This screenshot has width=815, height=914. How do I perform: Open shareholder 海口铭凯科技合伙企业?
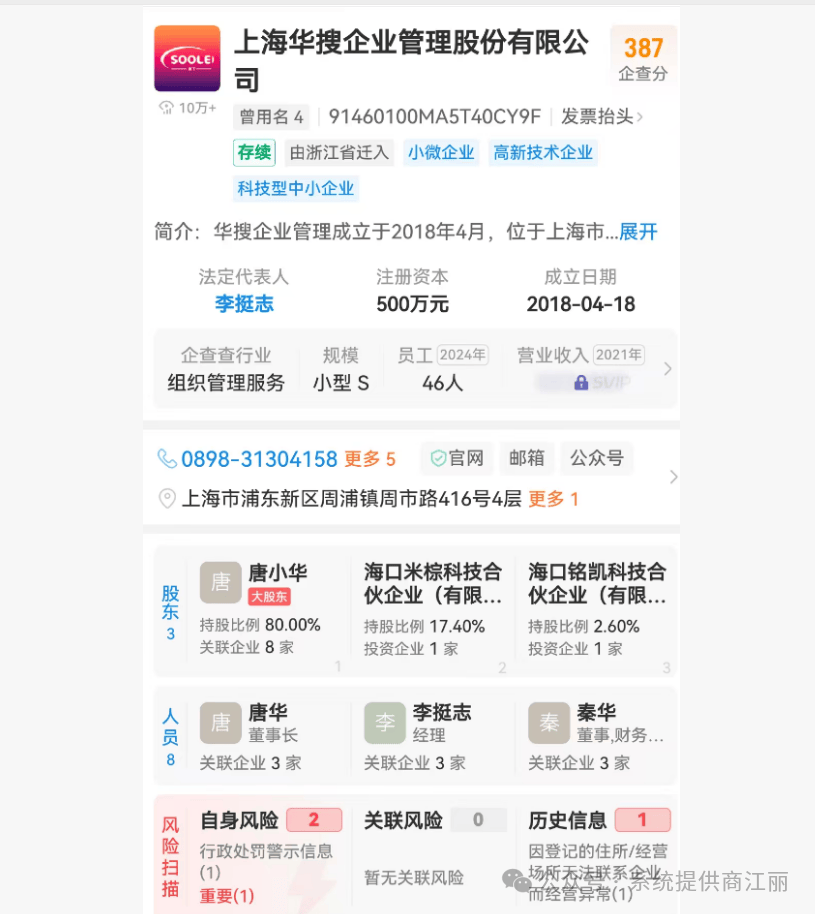point(596,609)
